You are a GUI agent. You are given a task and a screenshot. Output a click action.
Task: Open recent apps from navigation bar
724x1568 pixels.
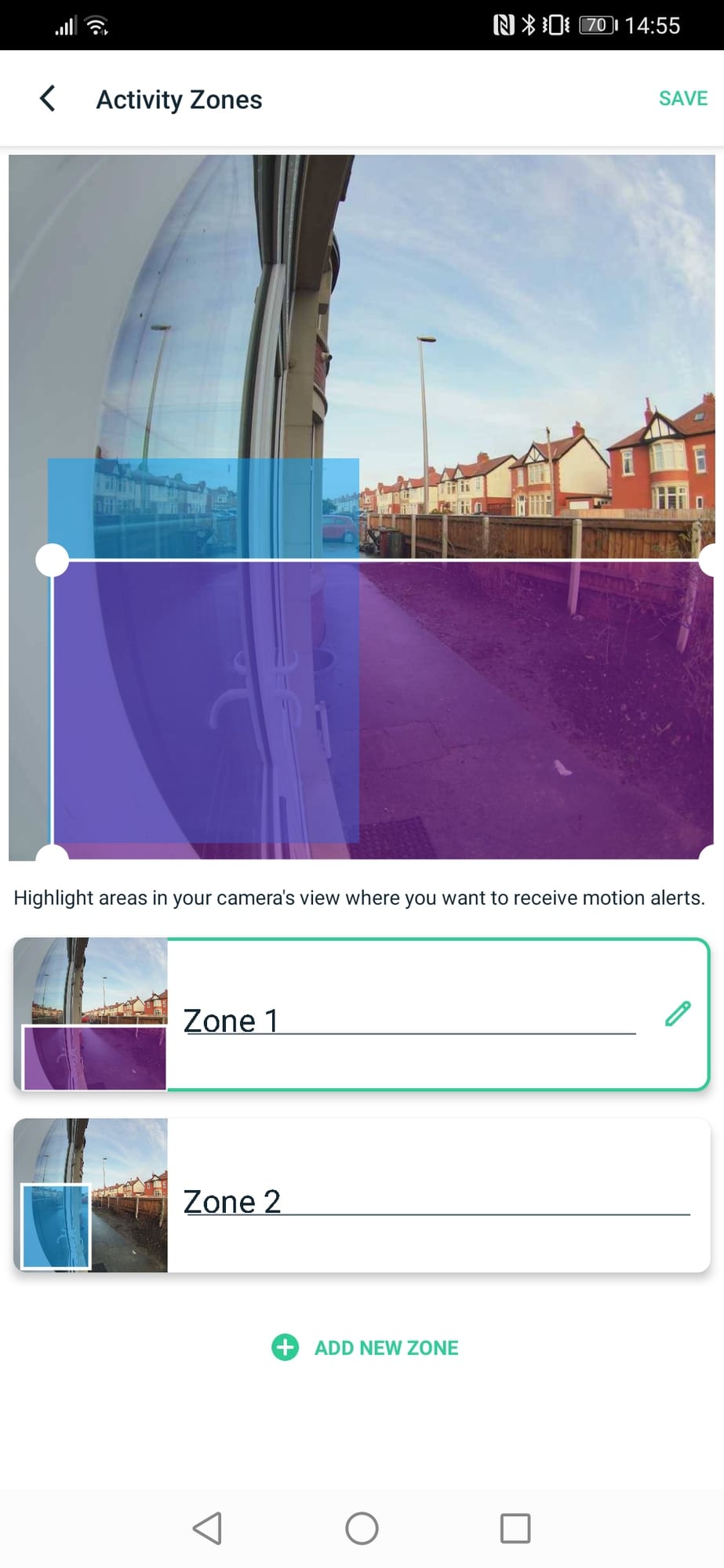click(515, 1528)
